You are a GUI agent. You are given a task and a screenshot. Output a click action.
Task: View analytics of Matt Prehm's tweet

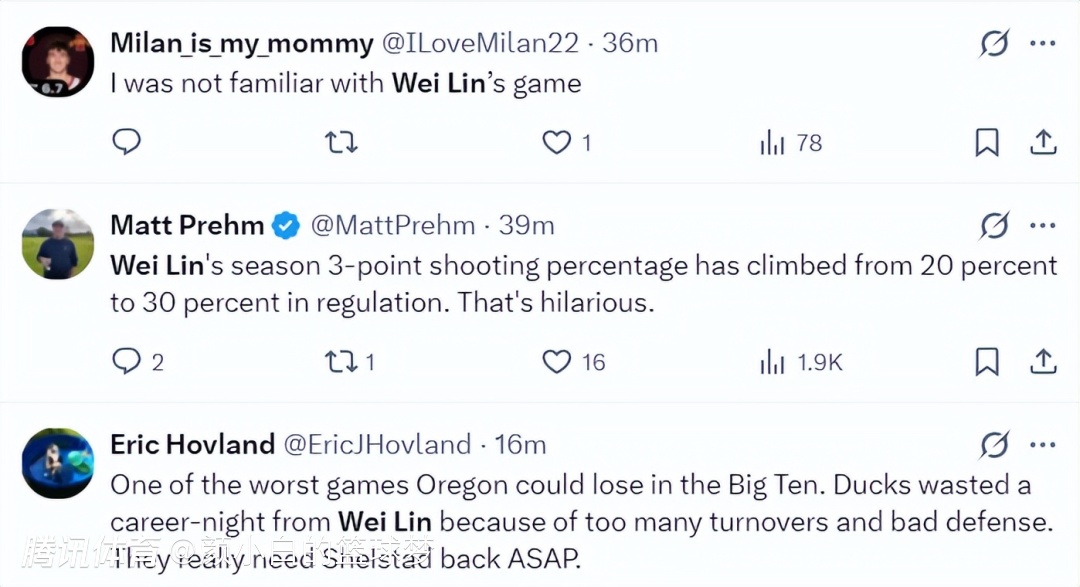point(772,361)
